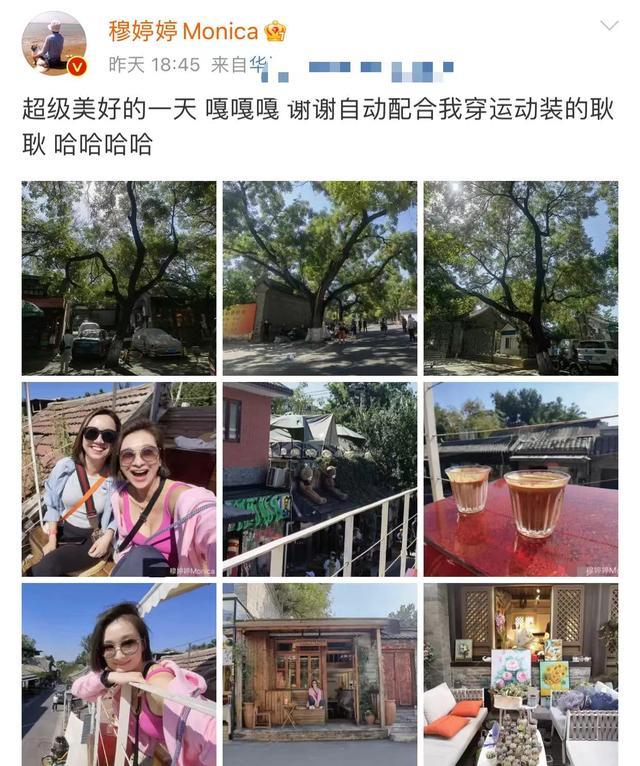Open photo of two coffee glasses
Screen dimensions: 640x766
click(521, 479)
